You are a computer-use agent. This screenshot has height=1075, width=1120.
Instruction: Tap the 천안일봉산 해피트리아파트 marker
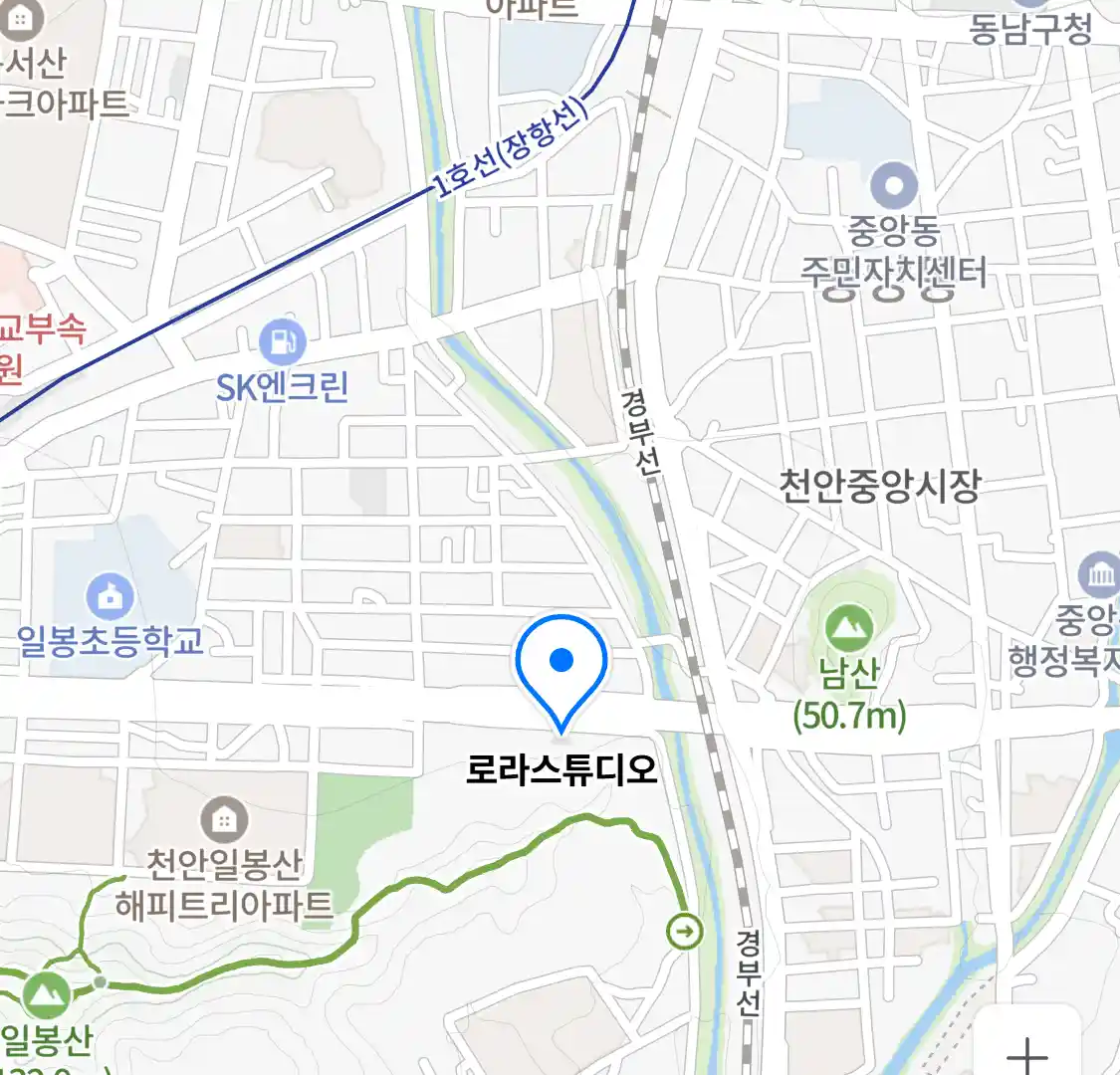tap(225, 820)
